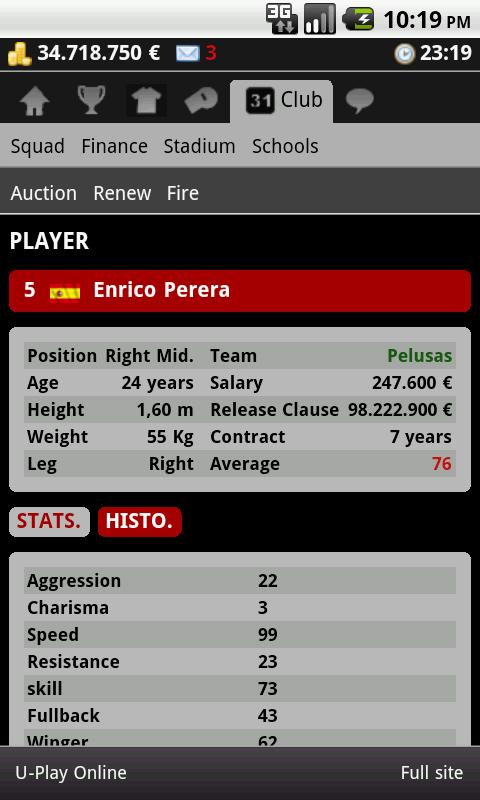This screenshot has height=800, width=480.
Task: Tap Fire to release player
Action: [x=183, y=193]
